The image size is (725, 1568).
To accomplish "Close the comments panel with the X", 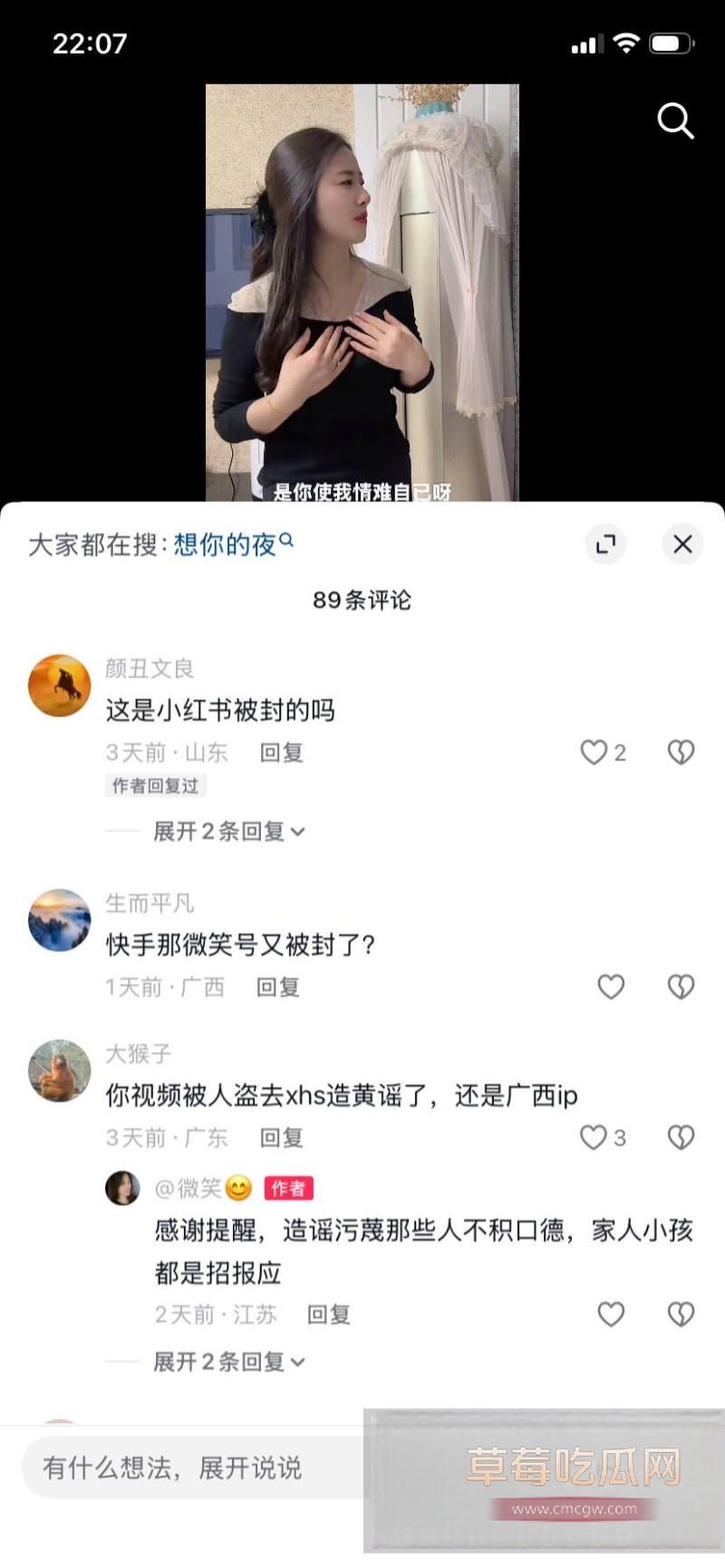I will [x=682, y=544].
